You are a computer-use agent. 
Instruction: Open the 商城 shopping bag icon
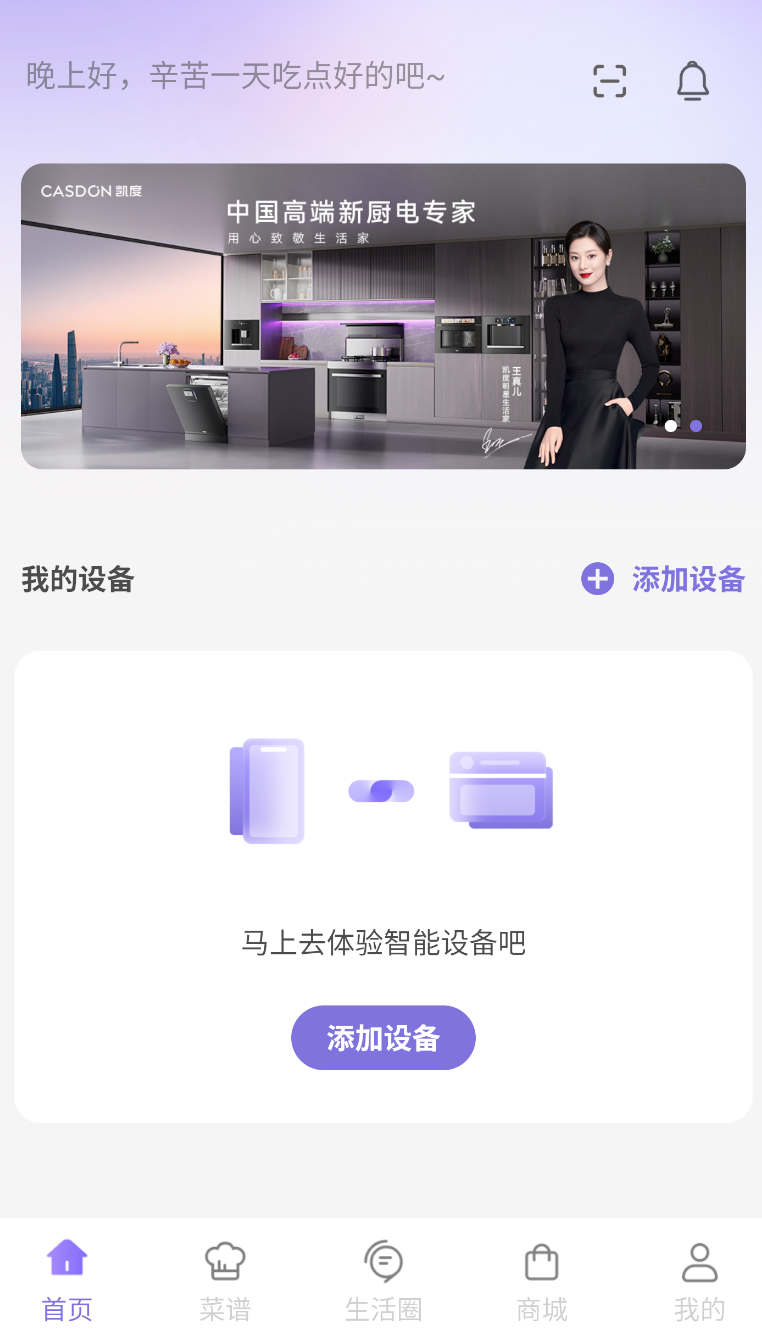click(x=540, y=1261)
